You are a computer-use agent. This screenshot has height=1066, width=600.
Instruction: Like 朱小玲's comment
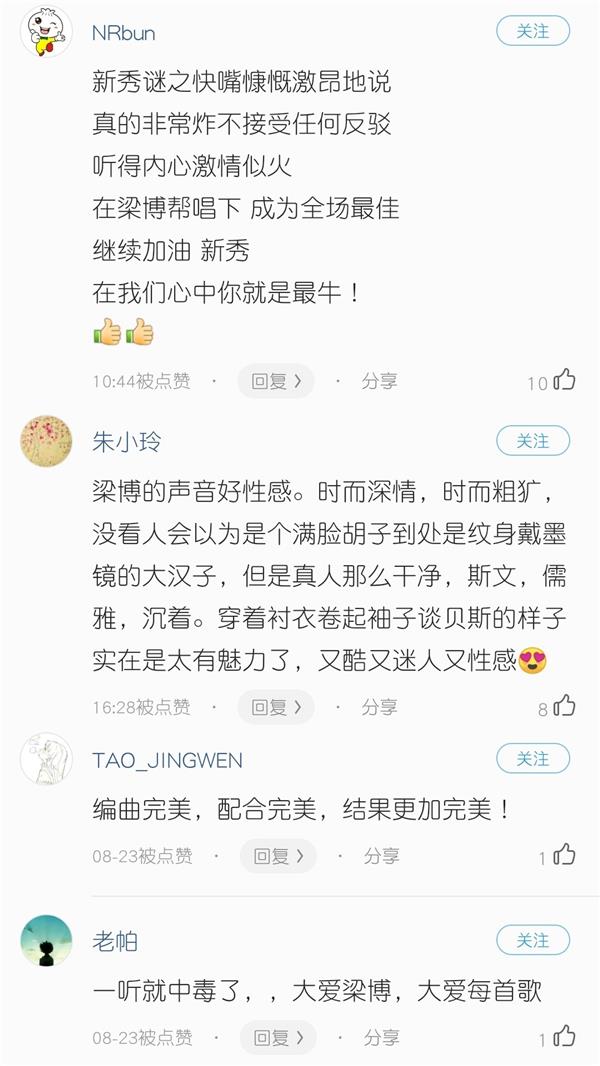coord(564,706)
